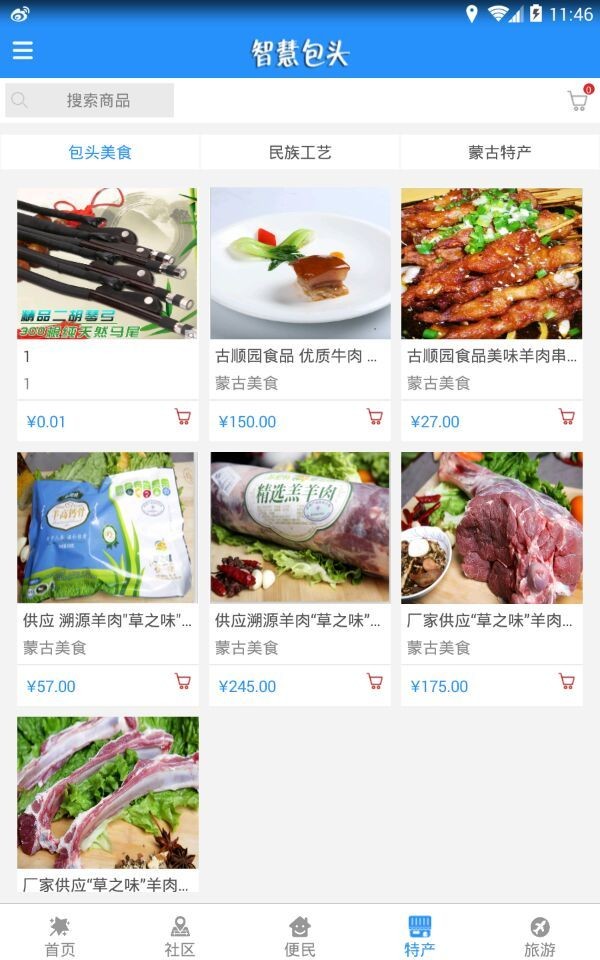Add the ¥27.00 lamb skewers to cart
The height and width of the screenshot is (960, 600).
point(567,418)
